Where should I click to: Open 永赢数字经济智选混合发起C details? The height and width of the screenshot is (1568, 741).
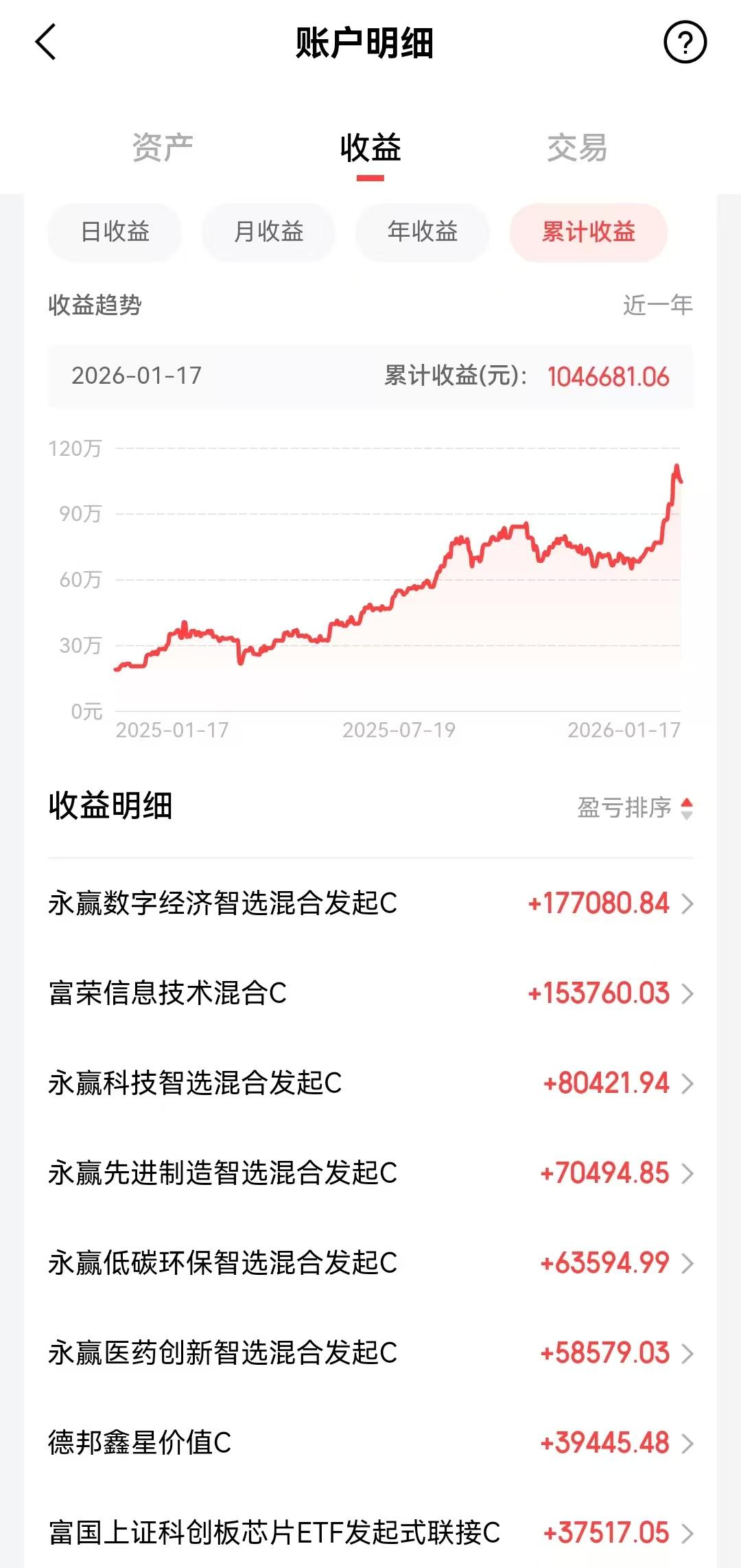pos(370,903)
